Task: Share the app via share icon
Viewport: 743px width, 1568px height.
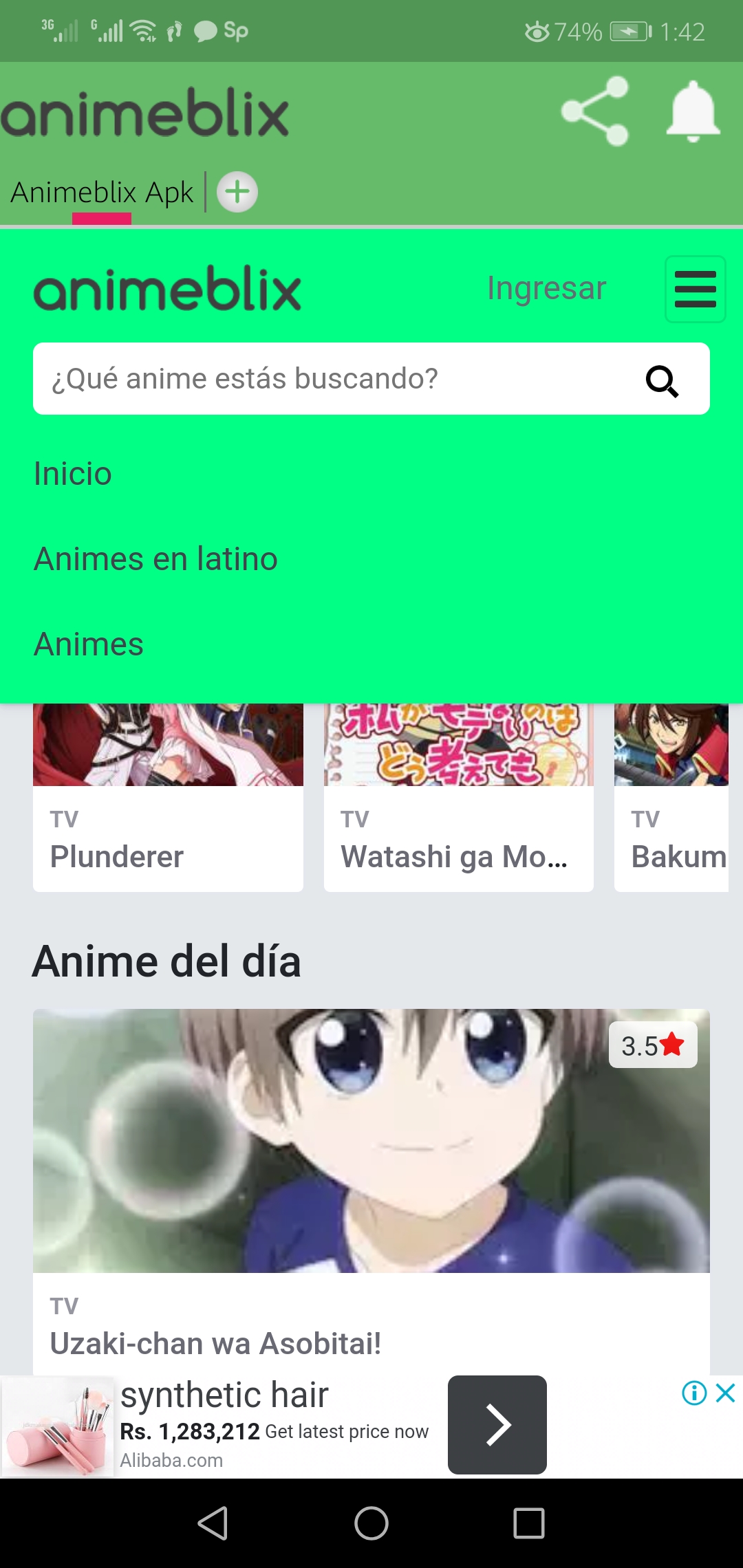Action: click(x=595, y=111)
